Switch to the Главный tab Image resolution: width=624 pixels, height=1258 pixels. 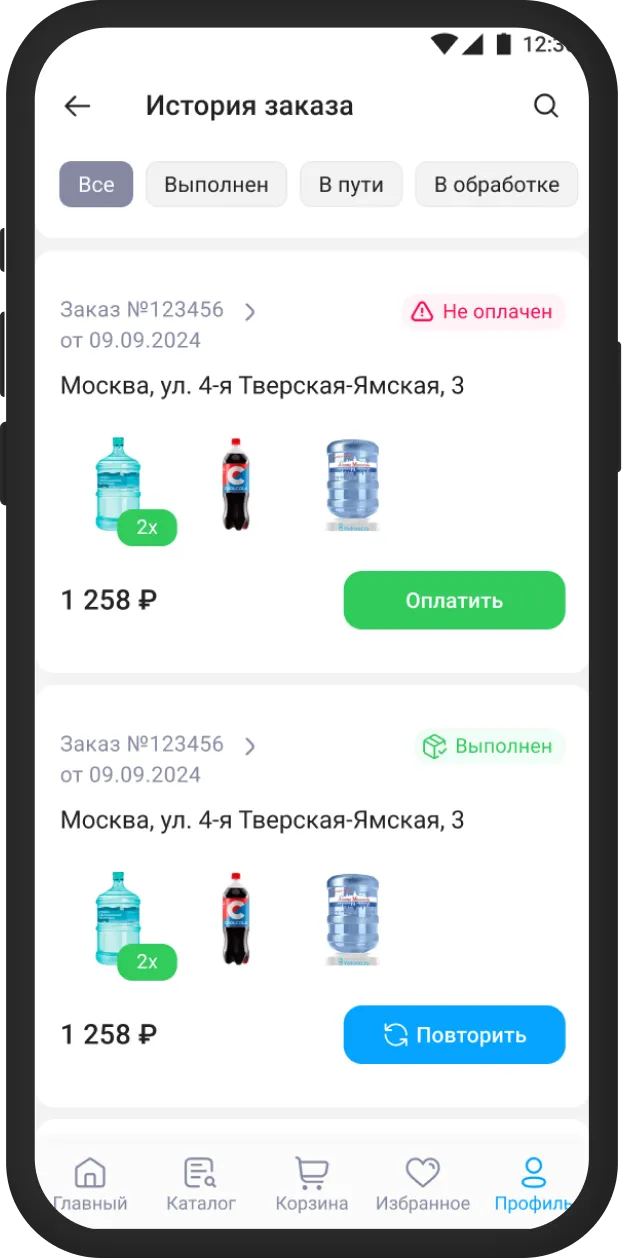click(90, 1184)
